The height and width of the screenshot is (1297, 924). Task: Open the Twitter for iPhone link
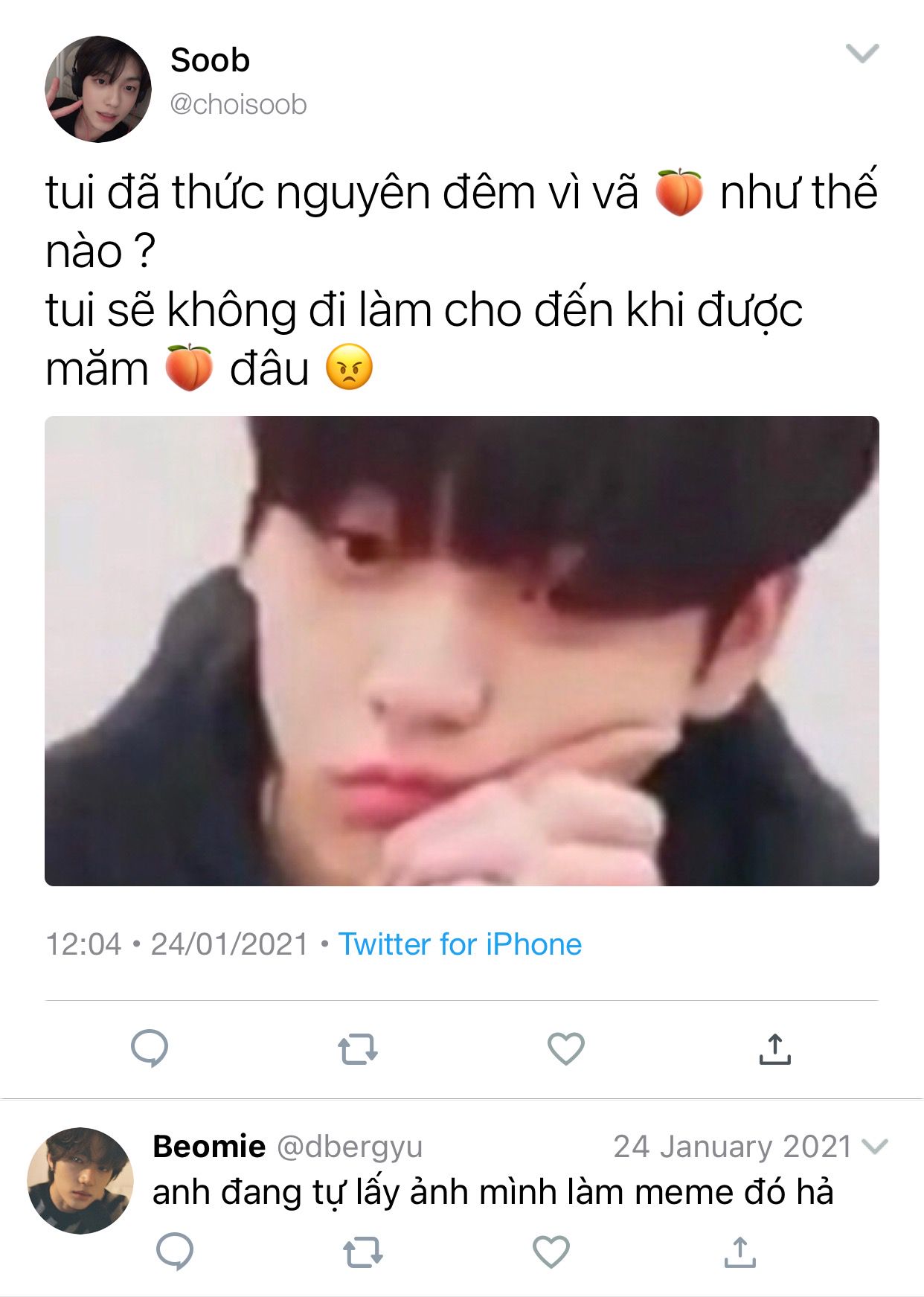coord(460,944)
